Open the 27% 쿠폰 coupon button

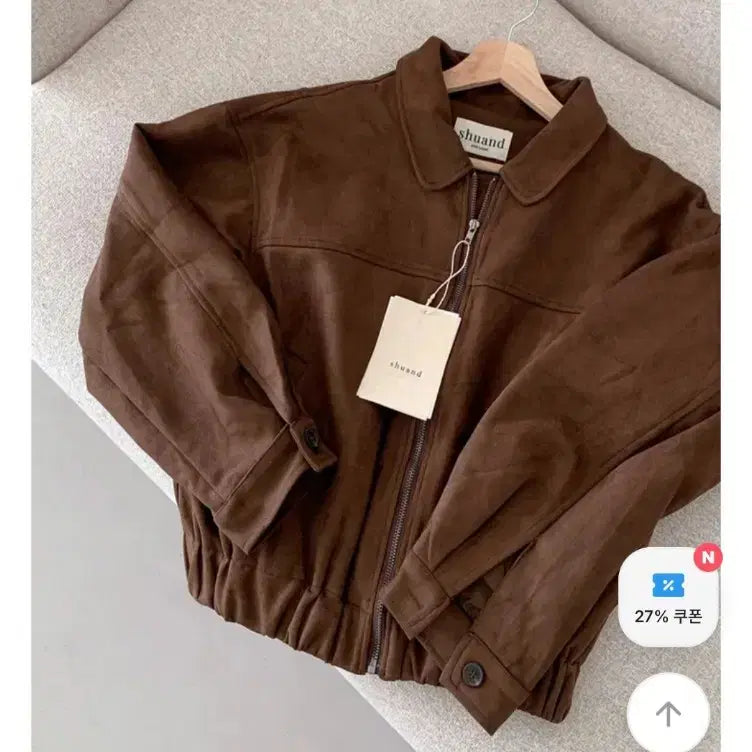pos(667,598)
